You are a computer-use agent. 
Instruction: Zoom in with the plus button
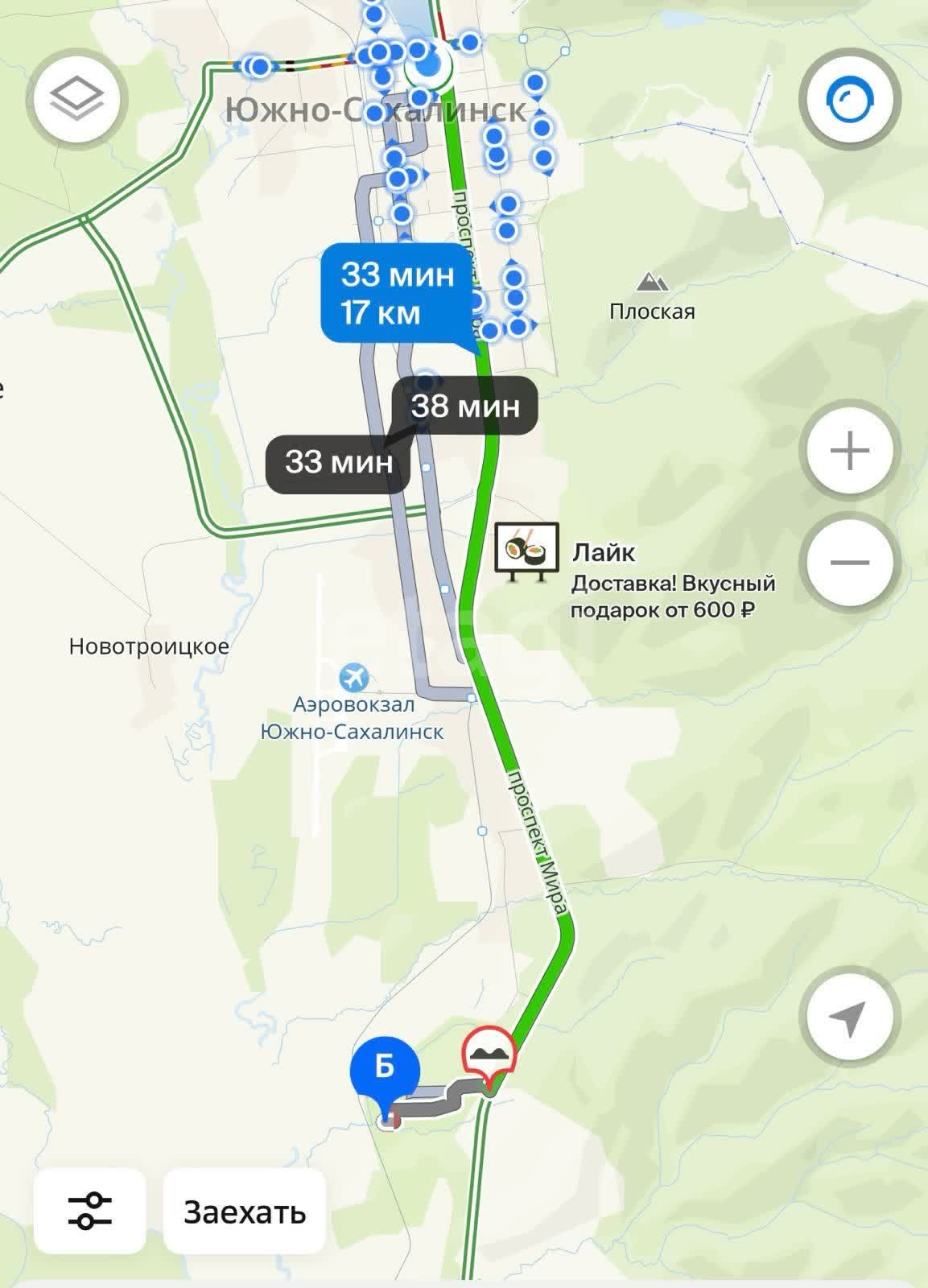click(849, 450)
